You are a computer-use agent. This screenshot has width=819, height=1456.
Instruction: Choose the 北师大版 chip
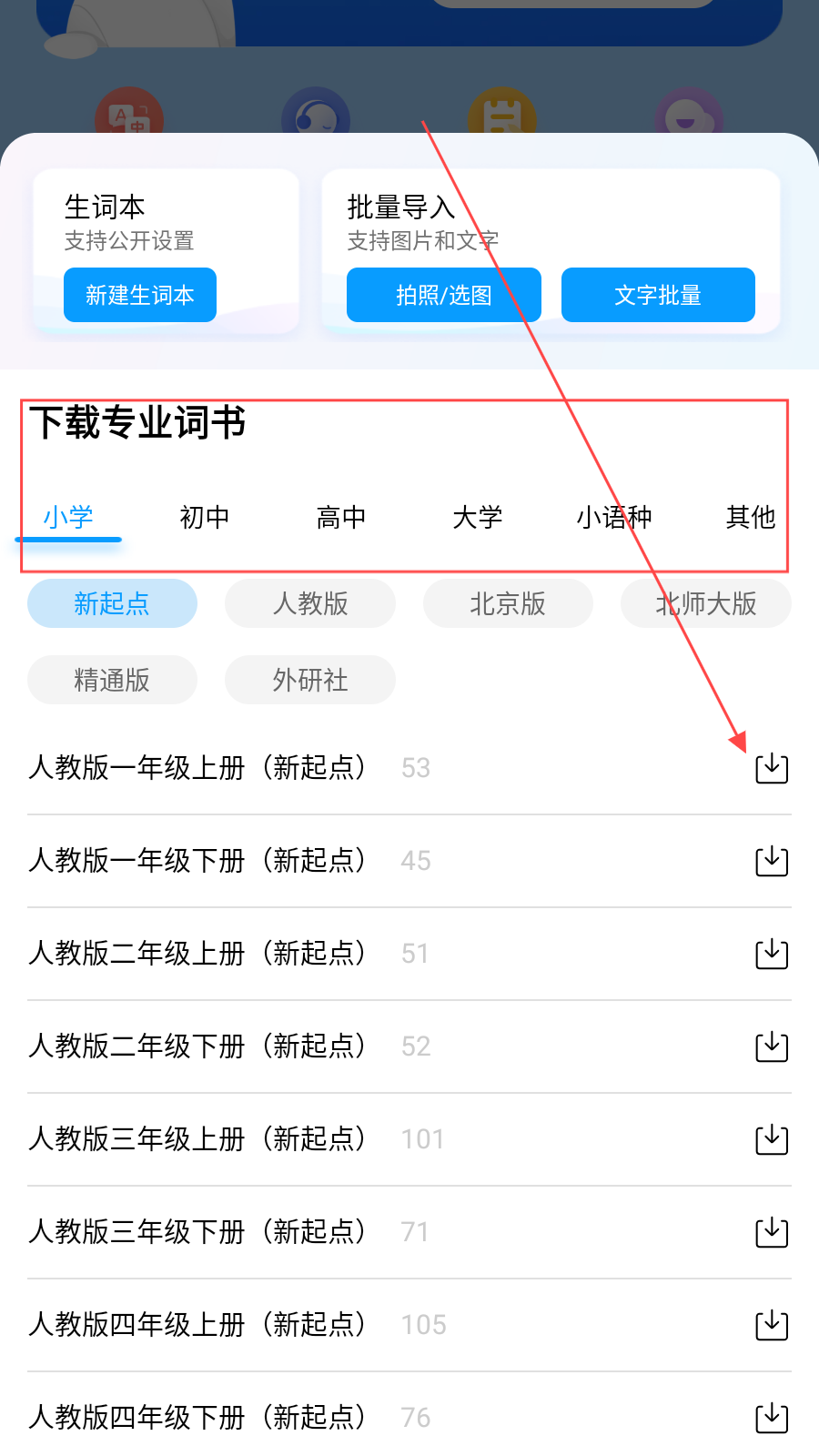706,603
